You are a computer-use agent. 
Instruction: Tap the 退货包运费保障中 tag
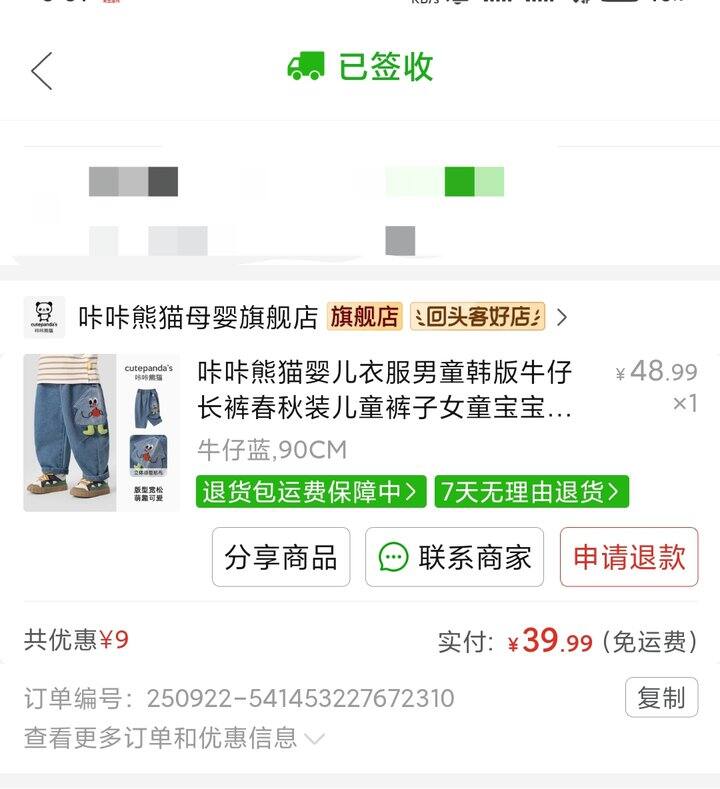[310, 491]
